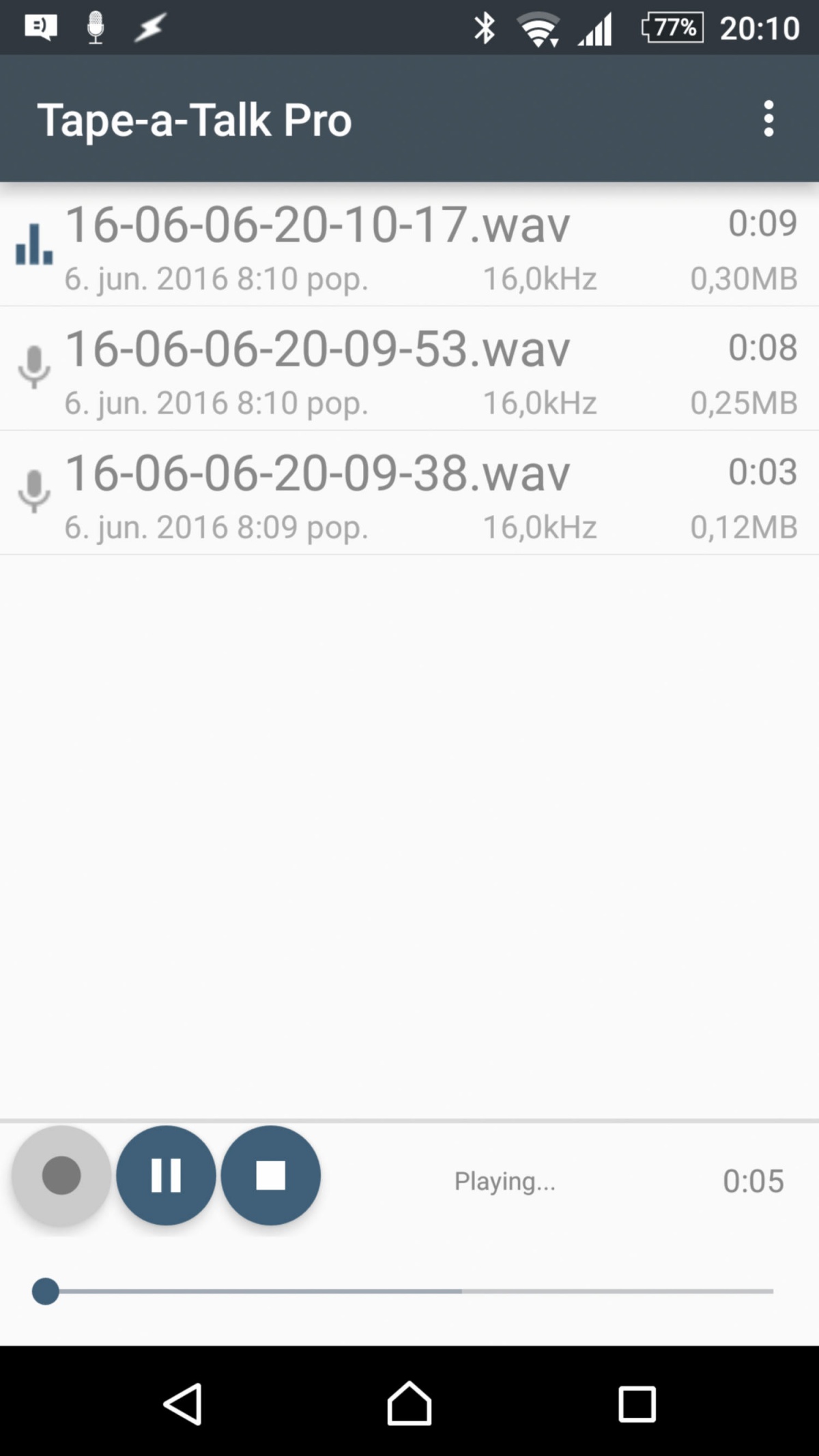Pause the current playback
819x1456 pixels.
pos(166,1175)
